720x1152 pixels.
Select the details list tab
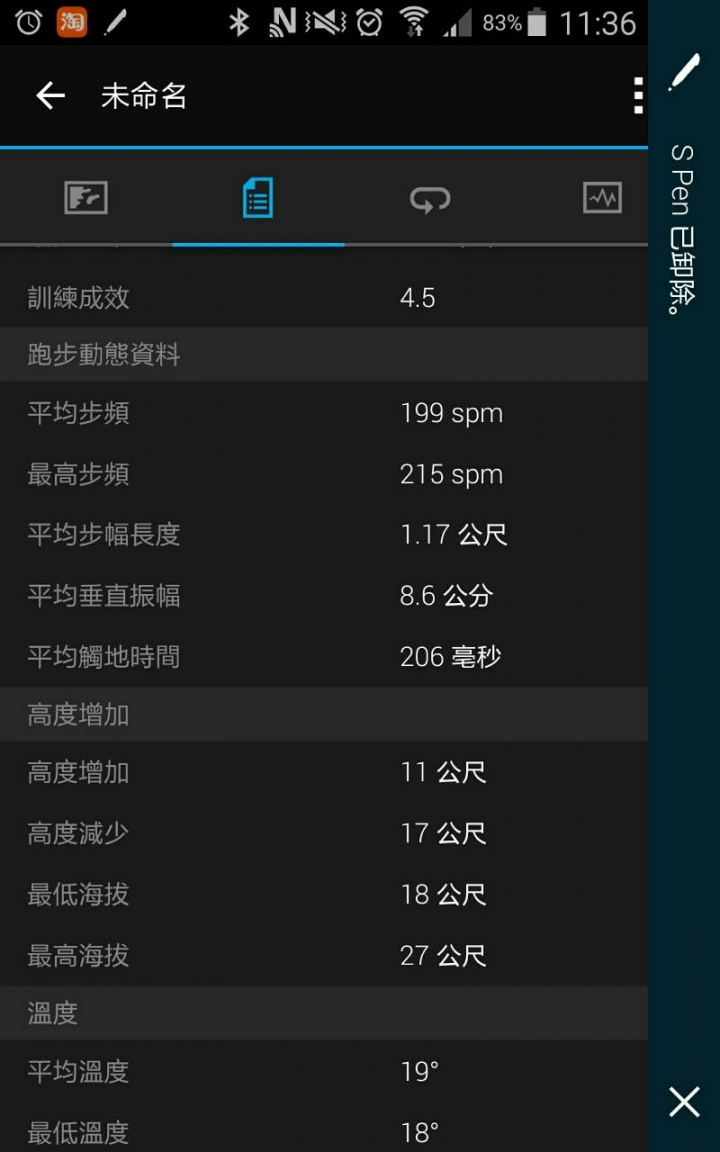coord(258,198)
